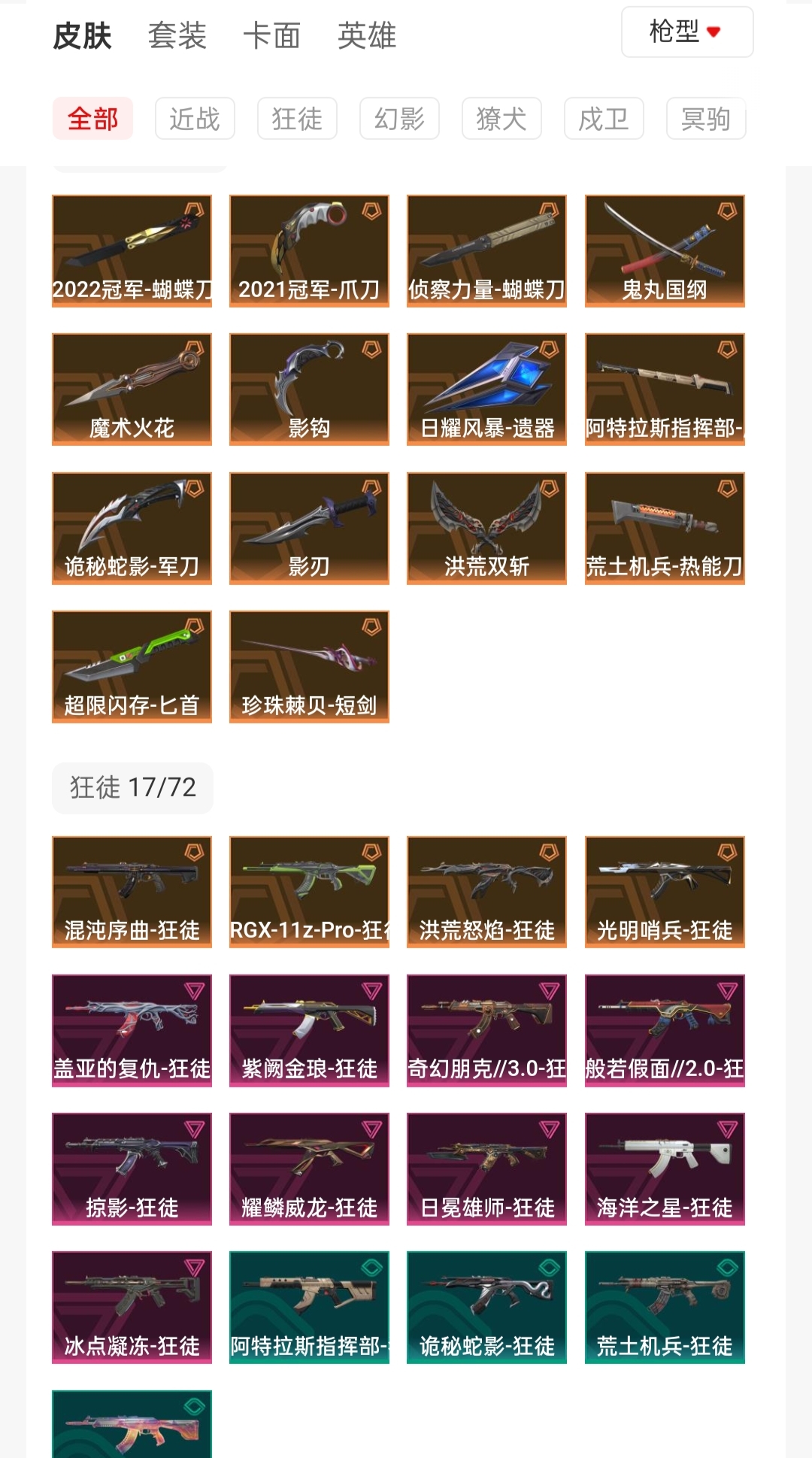Go to the 英雄 tab
Viewport: 812px width, 1458px height.
pyautogui.click(x=366, y=35)
